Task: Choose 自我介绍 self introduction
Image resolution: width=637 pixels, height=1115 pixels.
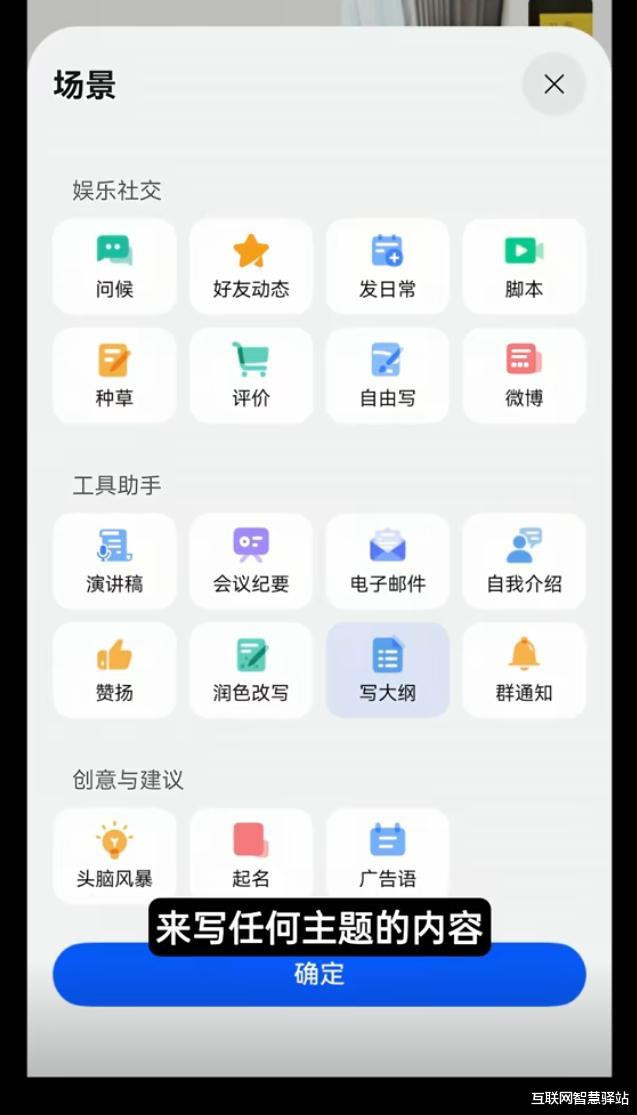Action: click(x=524, y=561)
